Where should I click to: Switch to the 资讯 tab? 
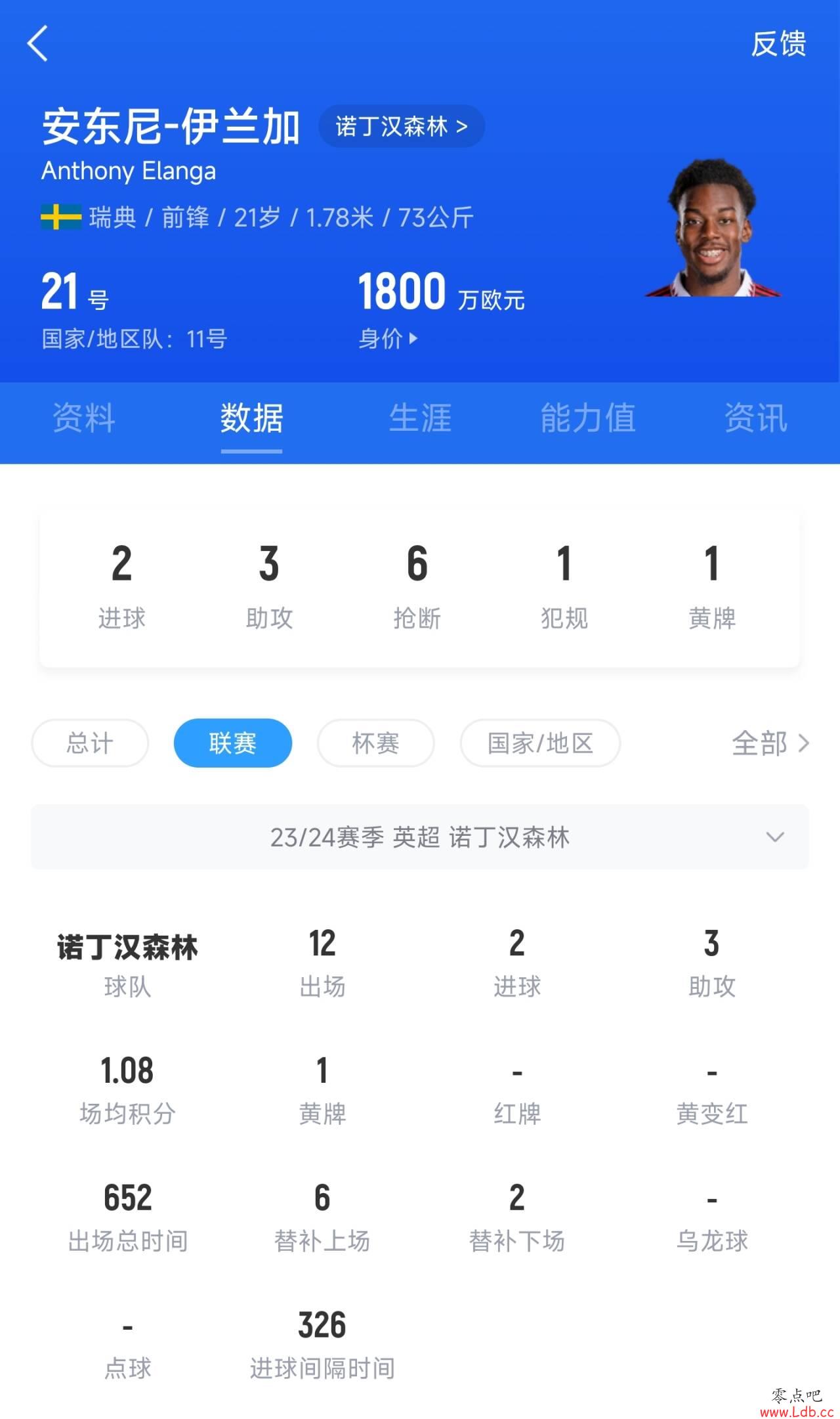(x=755, y=418)
